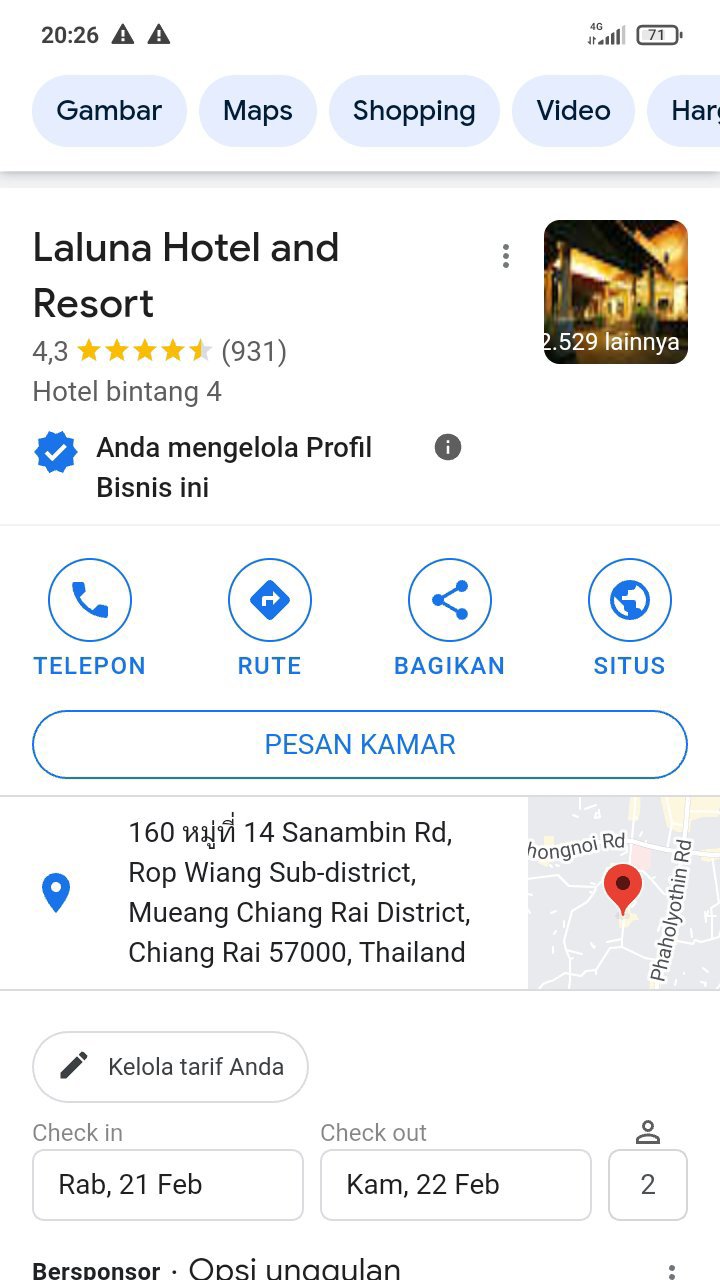Image resolution: width=720 pixels, height=1280 pixels.
Task: Select the Video tab
Action: [573, 111]
